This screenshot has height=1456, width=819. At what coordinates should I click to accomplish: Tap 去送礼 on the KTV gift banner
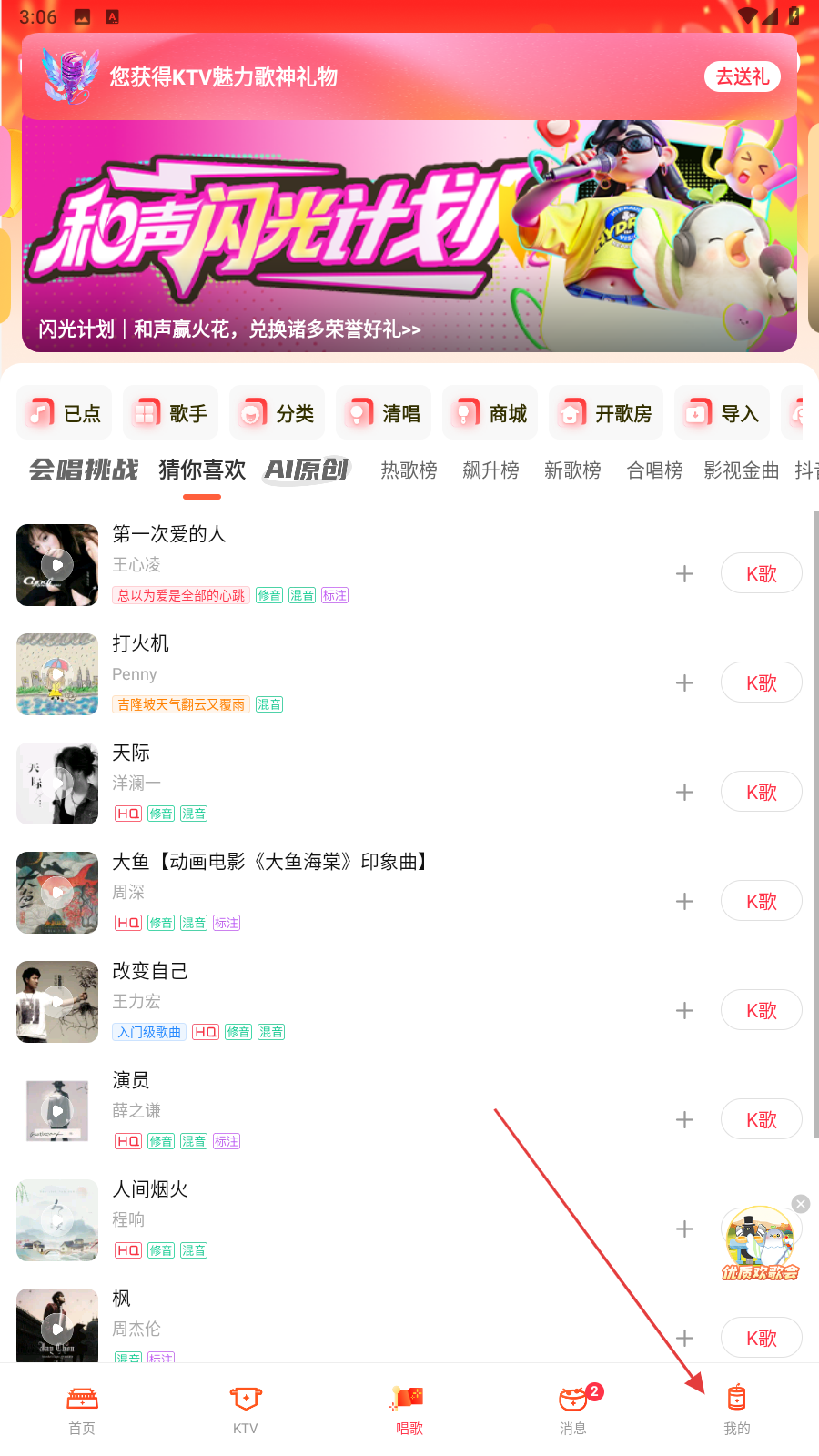tap(742, 77)
